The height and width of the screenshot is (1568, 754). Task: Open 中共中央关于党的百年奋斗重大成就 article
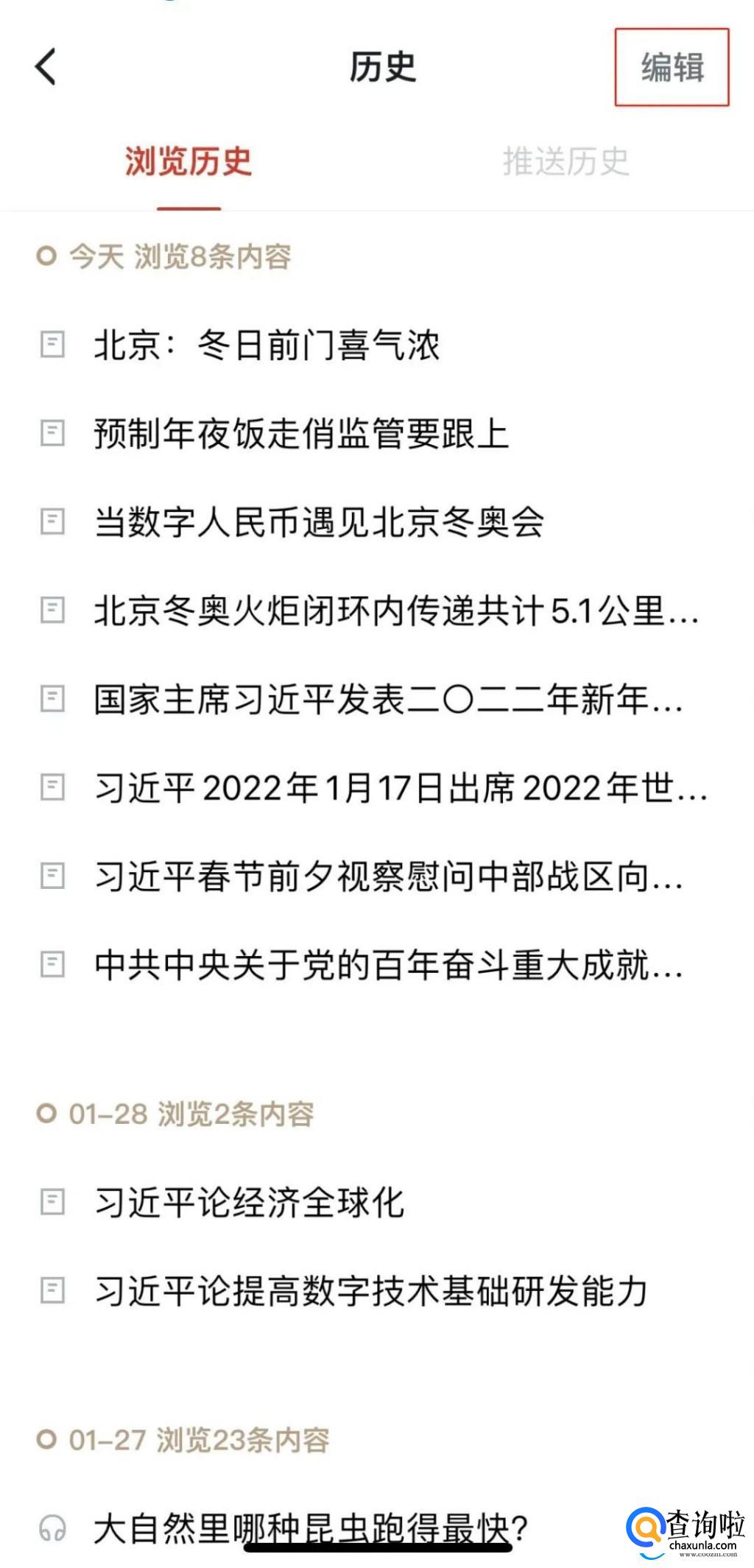click(x=387, y=965)
